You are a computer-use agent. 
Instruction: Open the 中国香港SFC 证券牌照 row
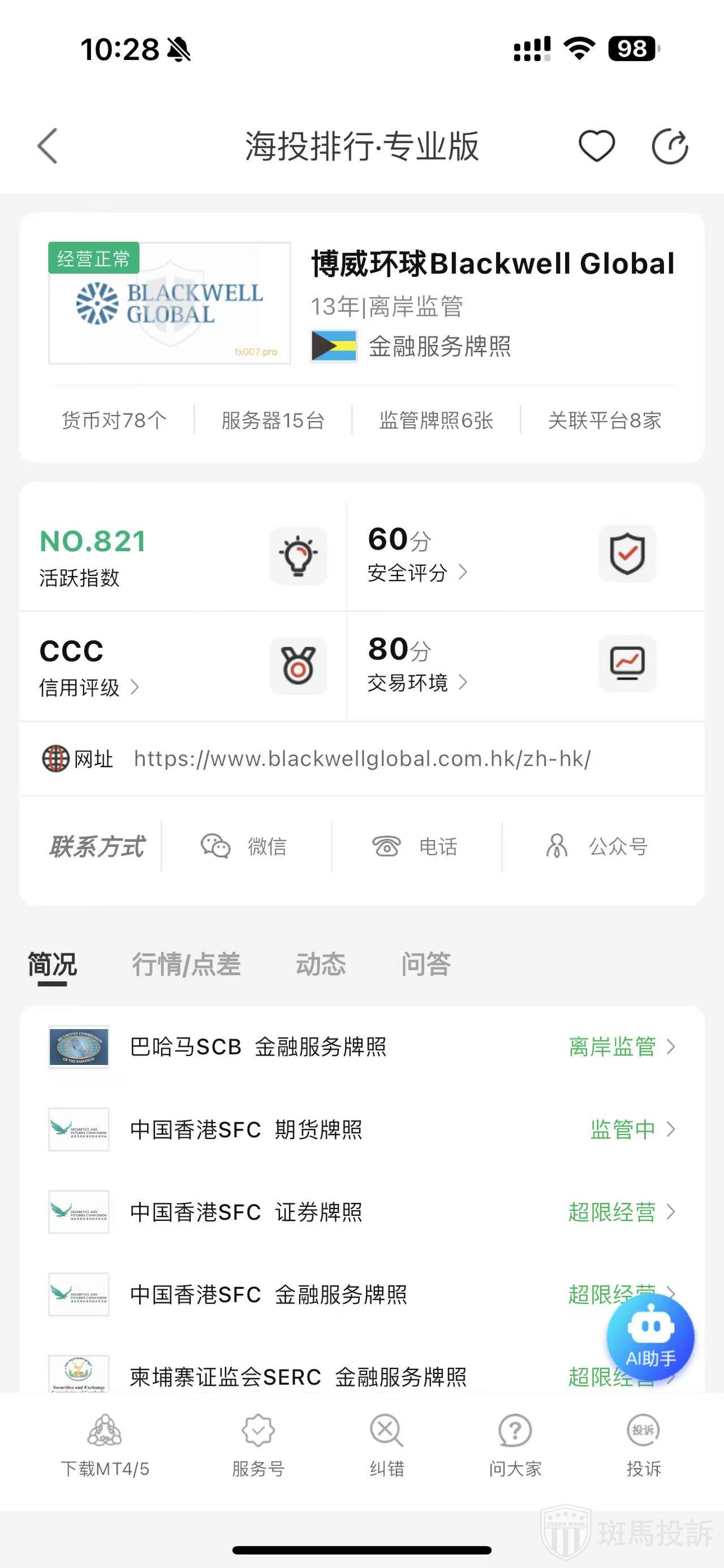click(361, 1212)
